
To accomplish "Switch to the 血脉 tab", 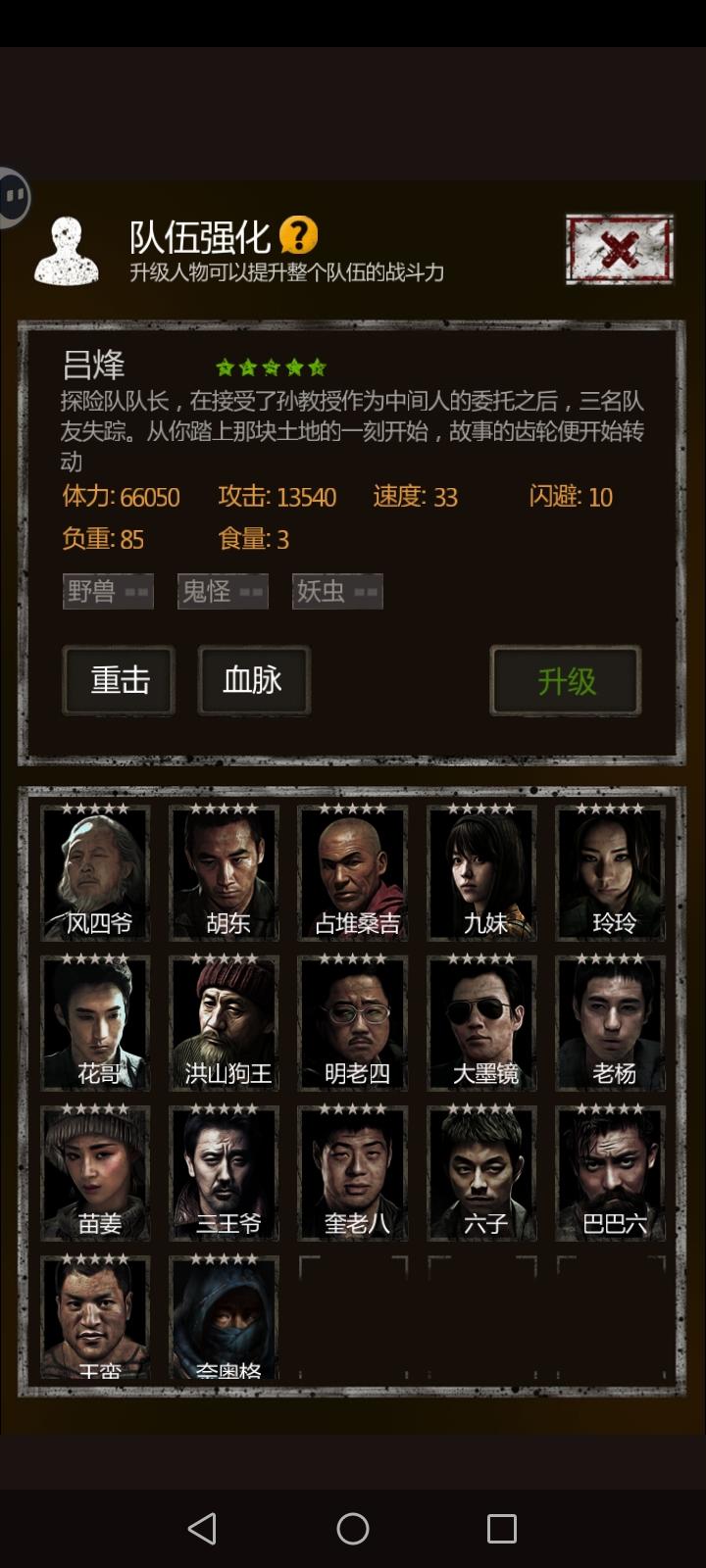I will 254,680.
